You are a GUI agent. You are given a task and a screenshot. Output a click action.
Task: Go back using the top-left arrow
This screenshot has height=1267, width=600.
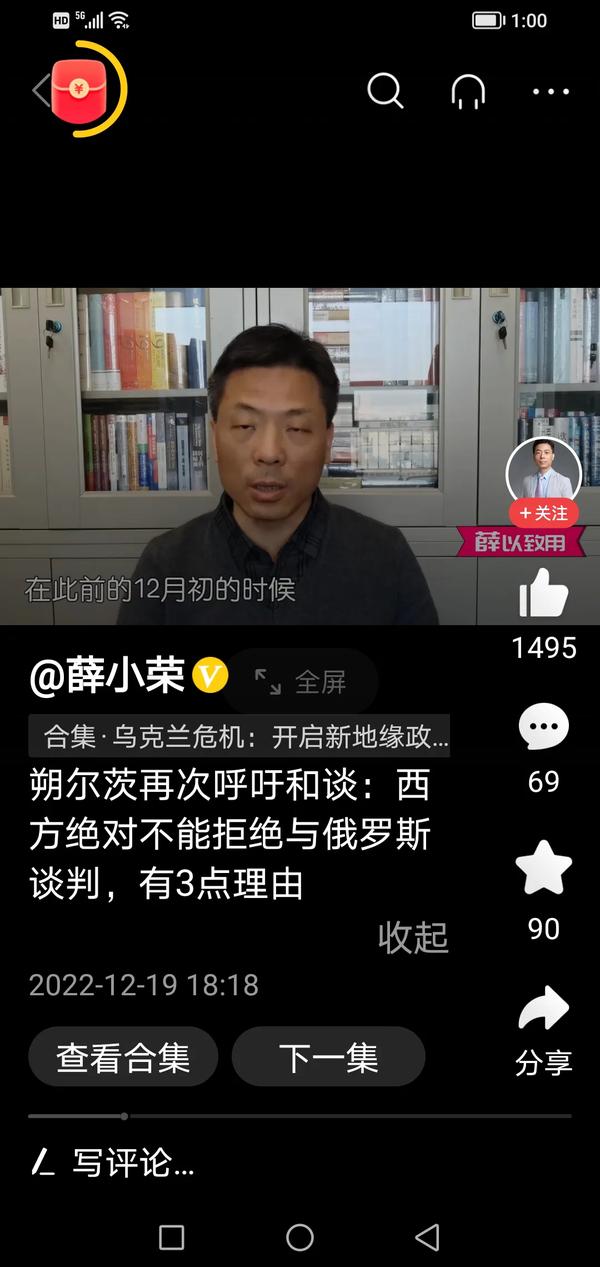[39, 91]
